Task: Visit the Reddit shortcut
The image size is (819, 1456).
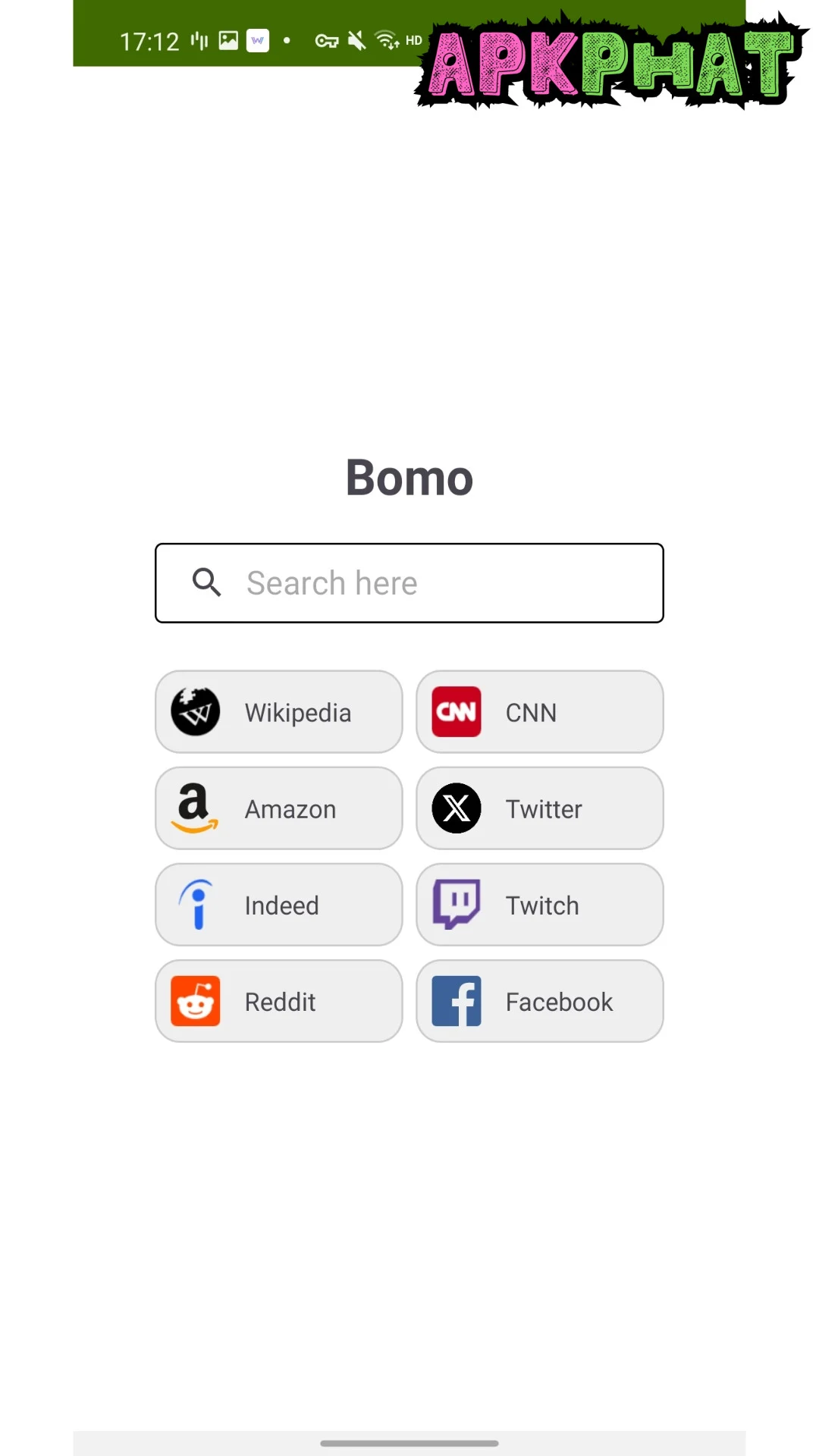Action: pos(279,1001)
